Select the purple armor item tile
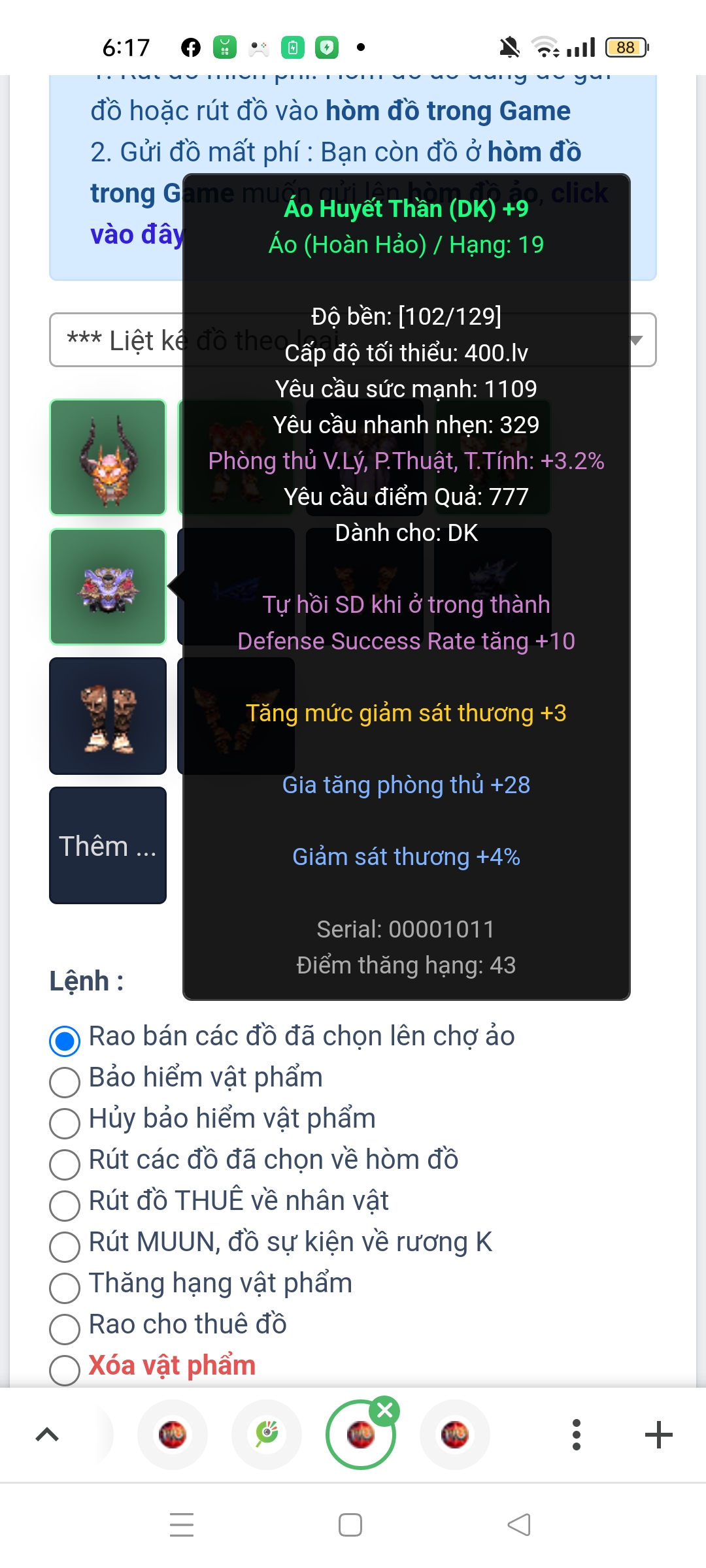The height and width of the screenshot is (1568, 706). point(108,586)
